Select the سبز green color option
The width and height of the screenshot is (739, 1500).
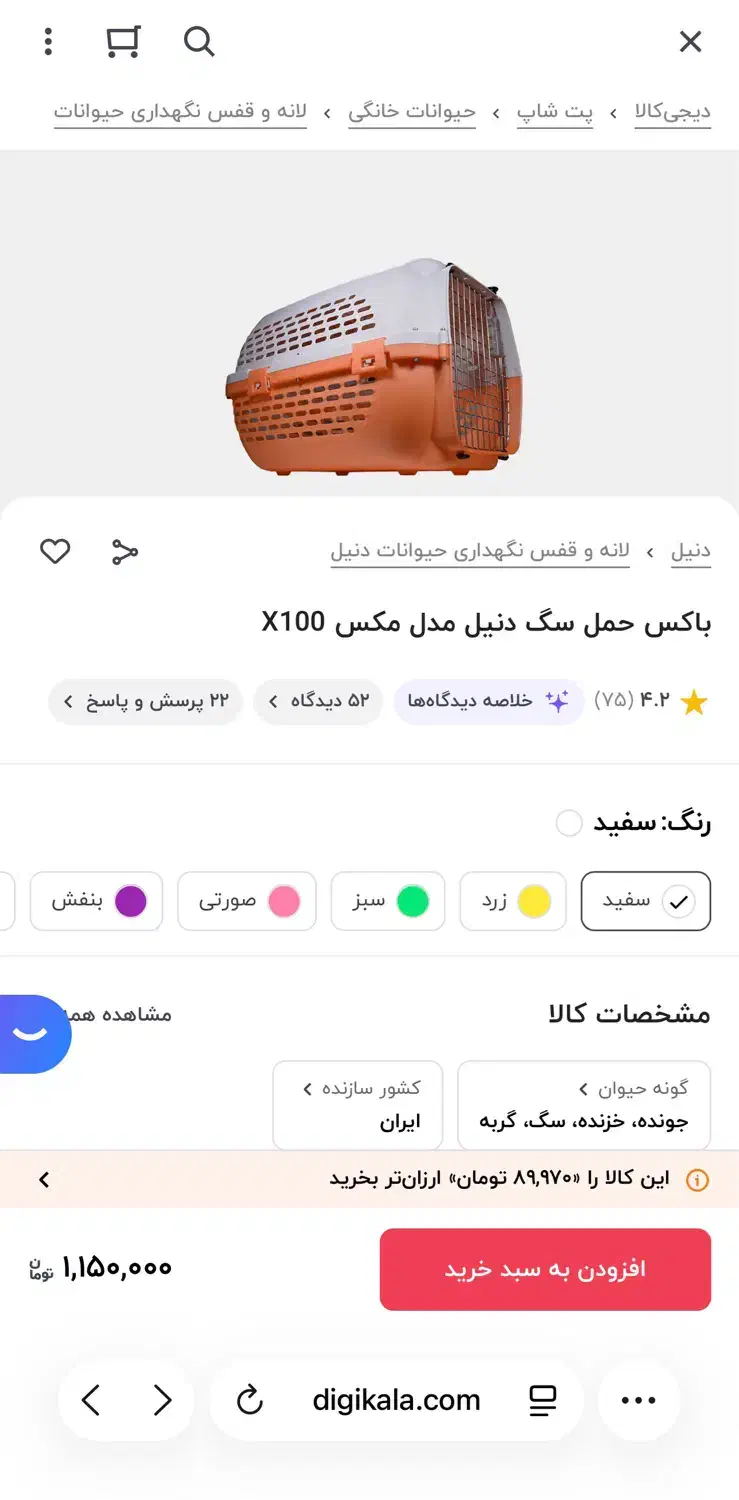coord(388,901)
